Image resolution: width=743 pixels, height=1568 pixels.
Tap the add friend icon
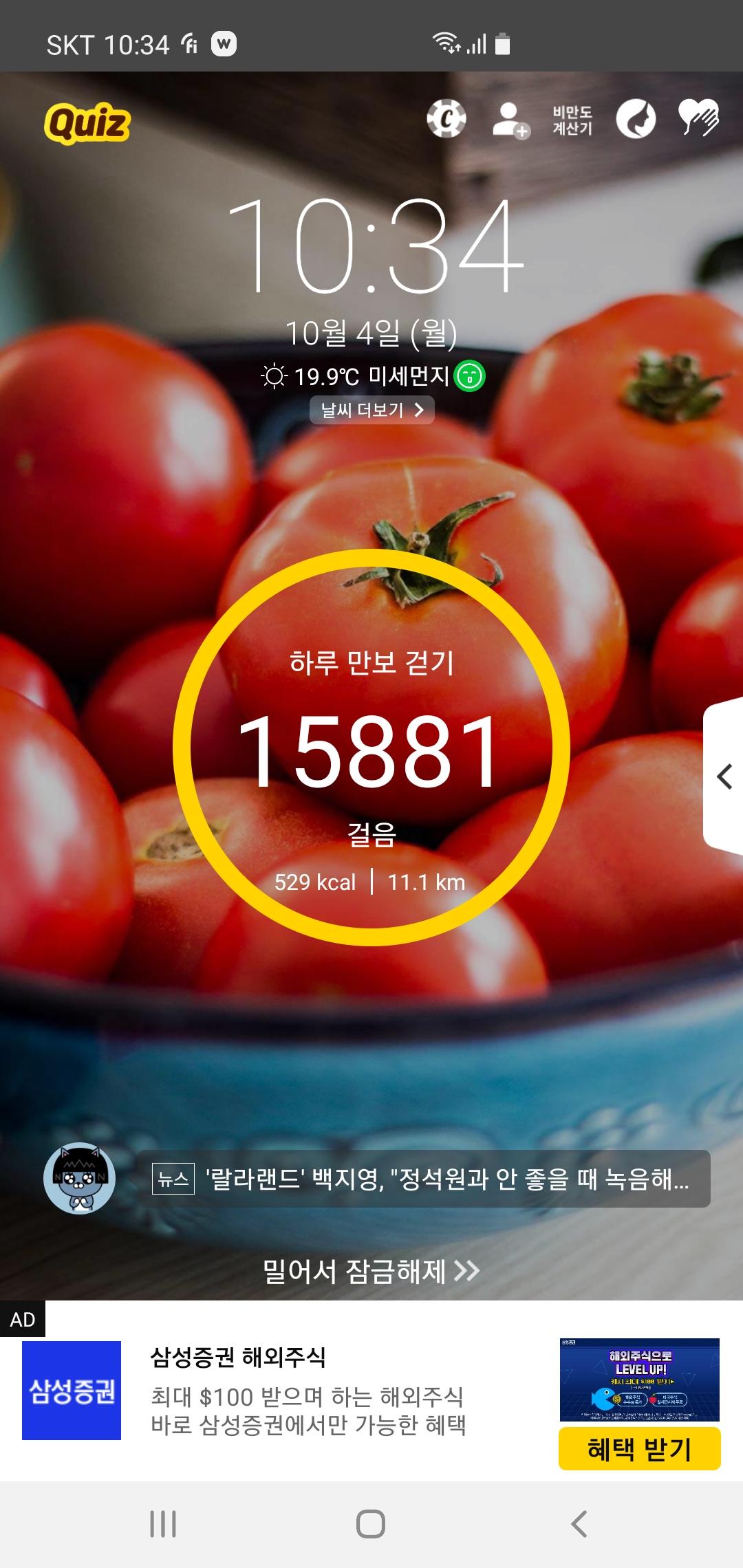[x=510, y=120]
